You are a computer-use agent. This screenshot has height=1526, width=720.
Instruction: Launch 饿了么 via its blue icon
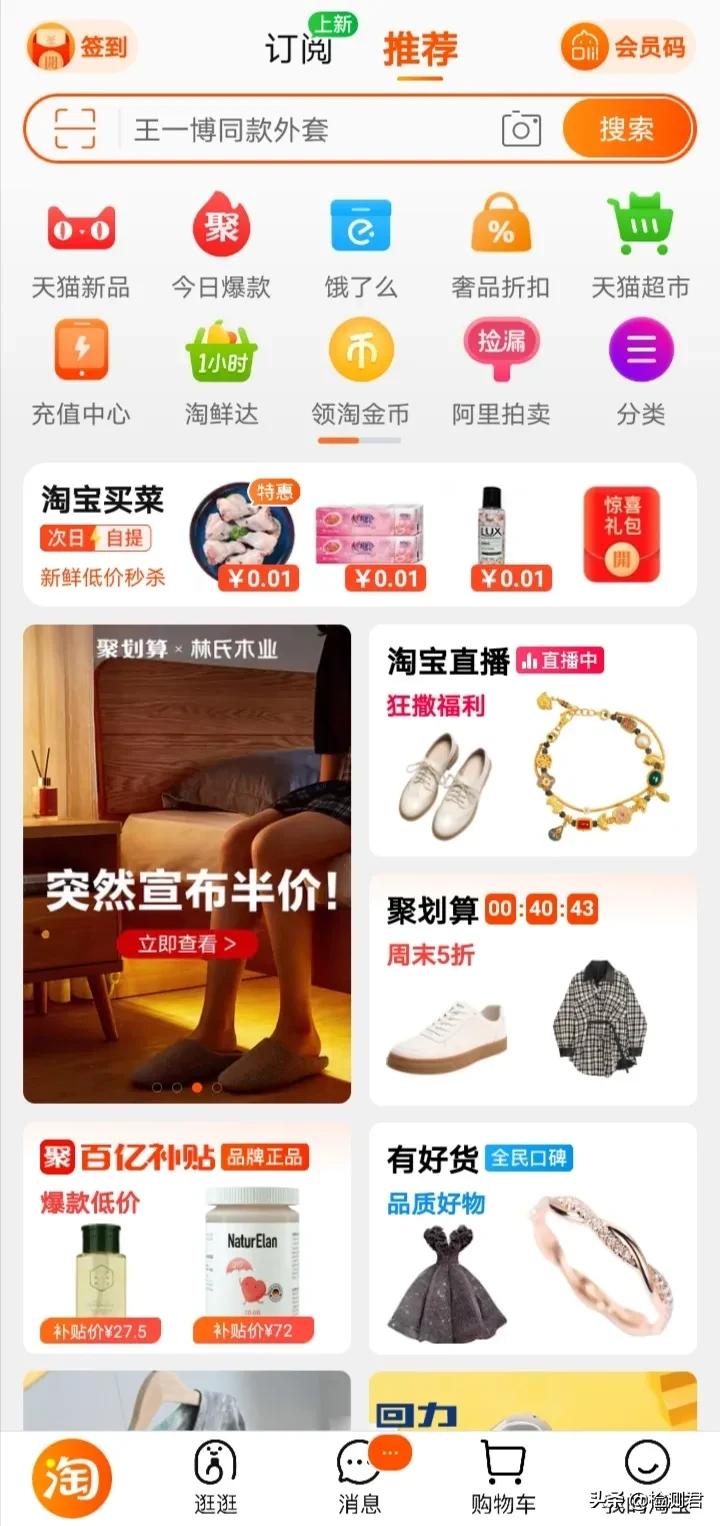coord(361,226)
